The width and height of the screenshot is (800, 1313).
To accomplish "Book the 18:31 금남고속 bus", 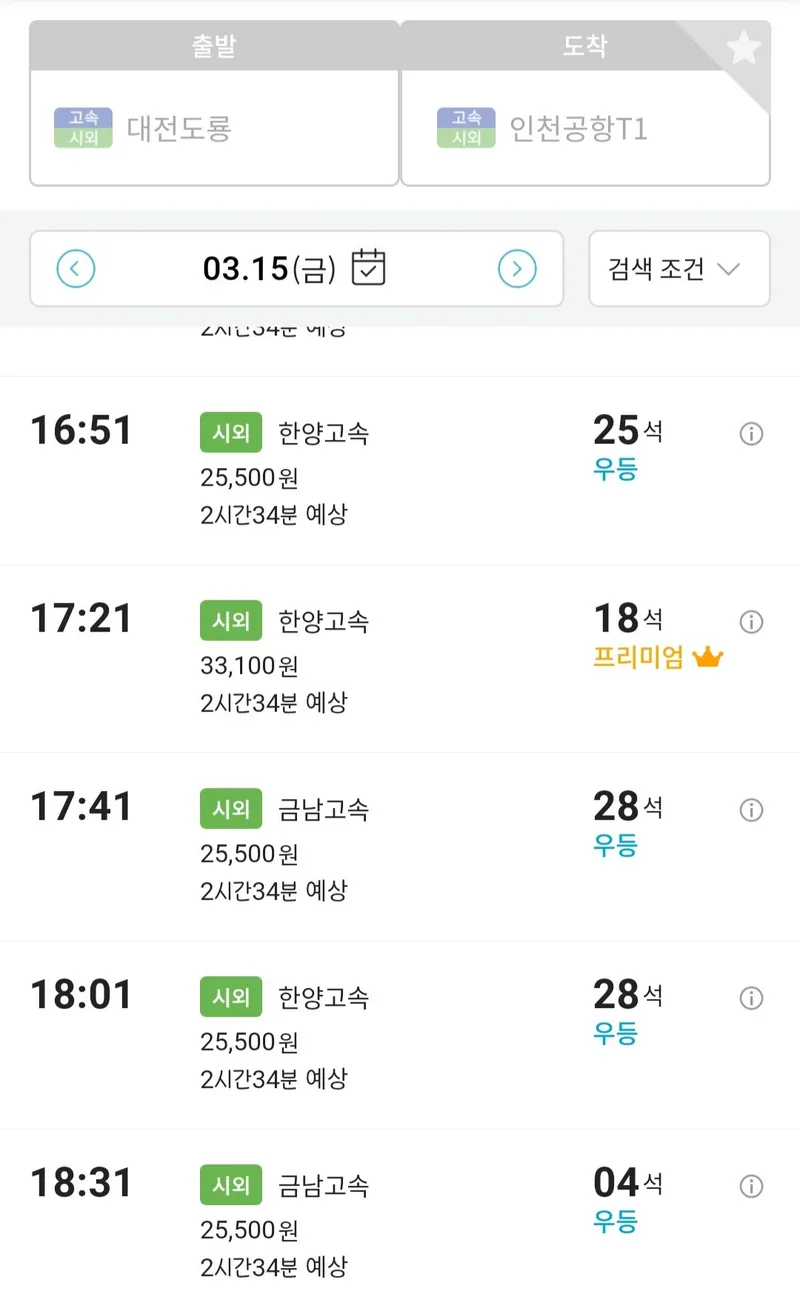I will tap(400, 1221).
